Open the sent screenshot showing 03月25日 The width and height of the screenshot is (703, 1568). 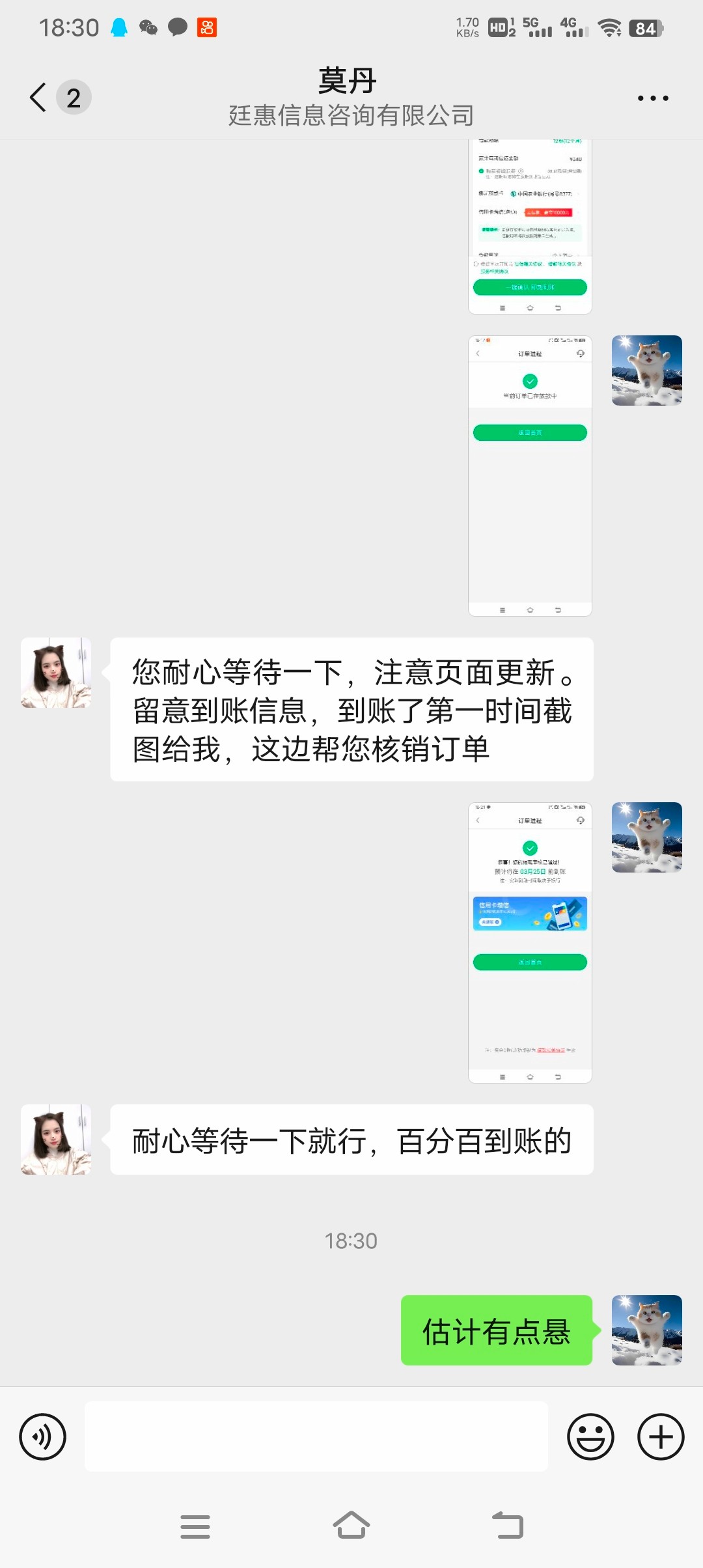[530, 942]
